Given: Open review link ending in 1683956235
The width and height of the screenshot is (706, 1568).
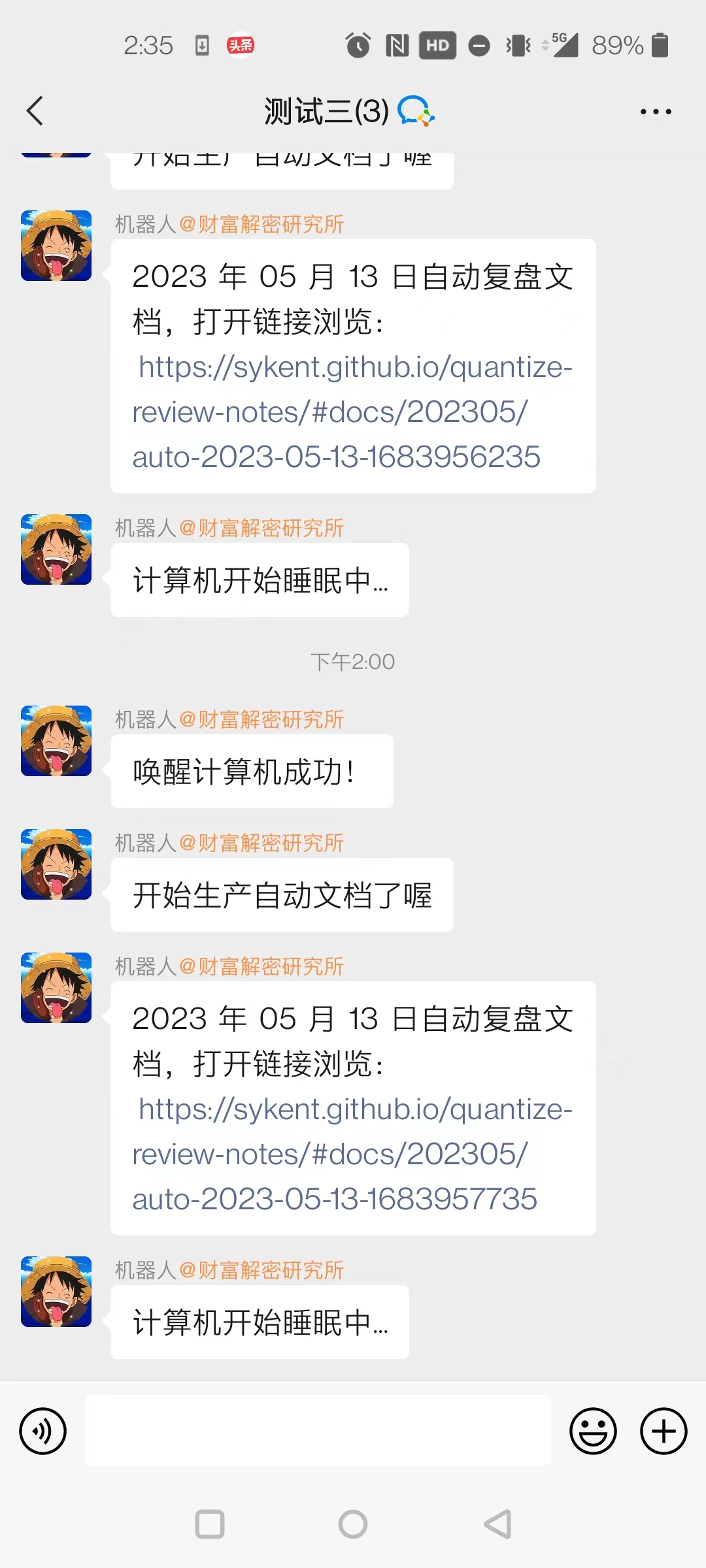Looking at the screenshot, I should click(337, 412).
